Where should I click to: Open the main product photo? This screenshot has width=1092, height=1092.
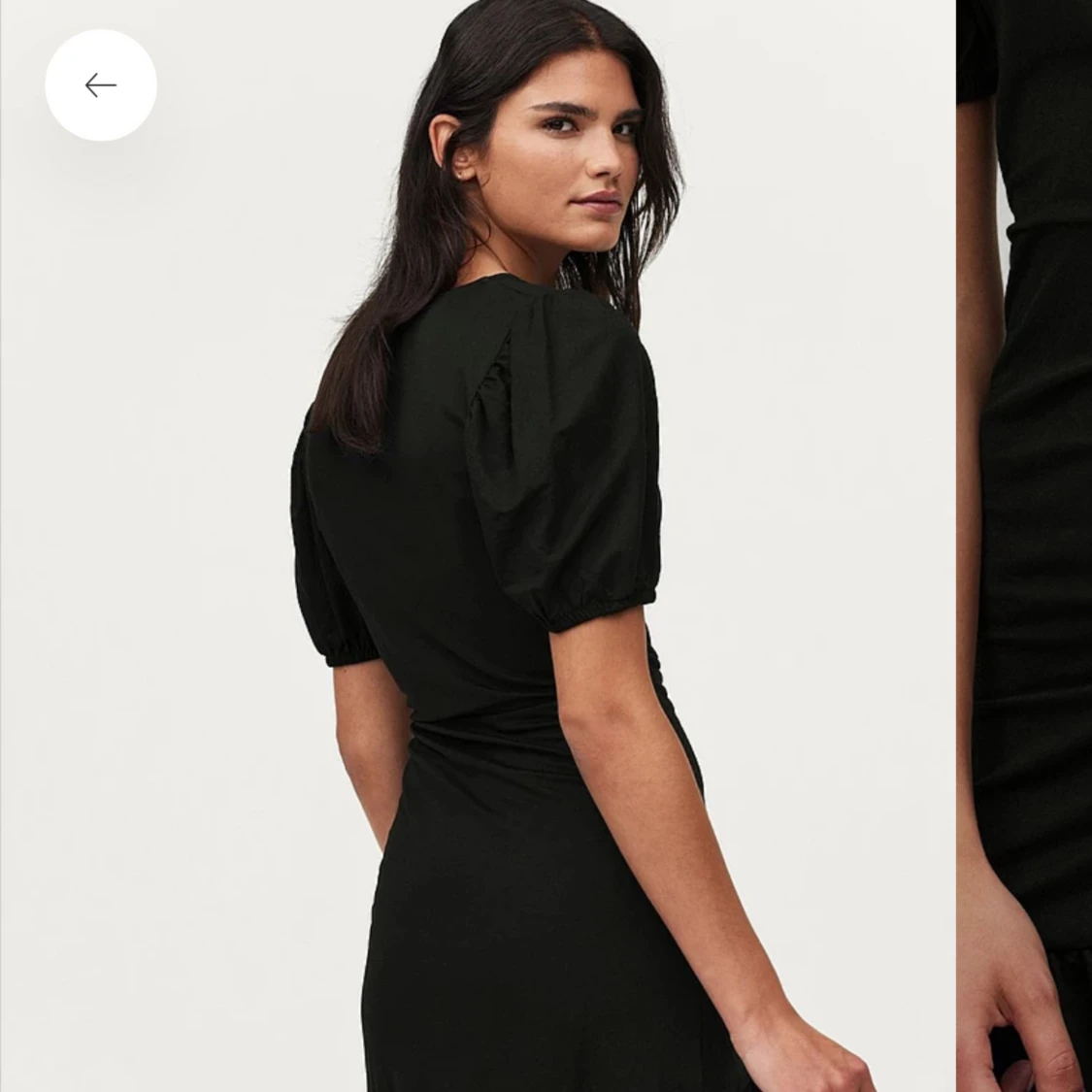point(478,546)
